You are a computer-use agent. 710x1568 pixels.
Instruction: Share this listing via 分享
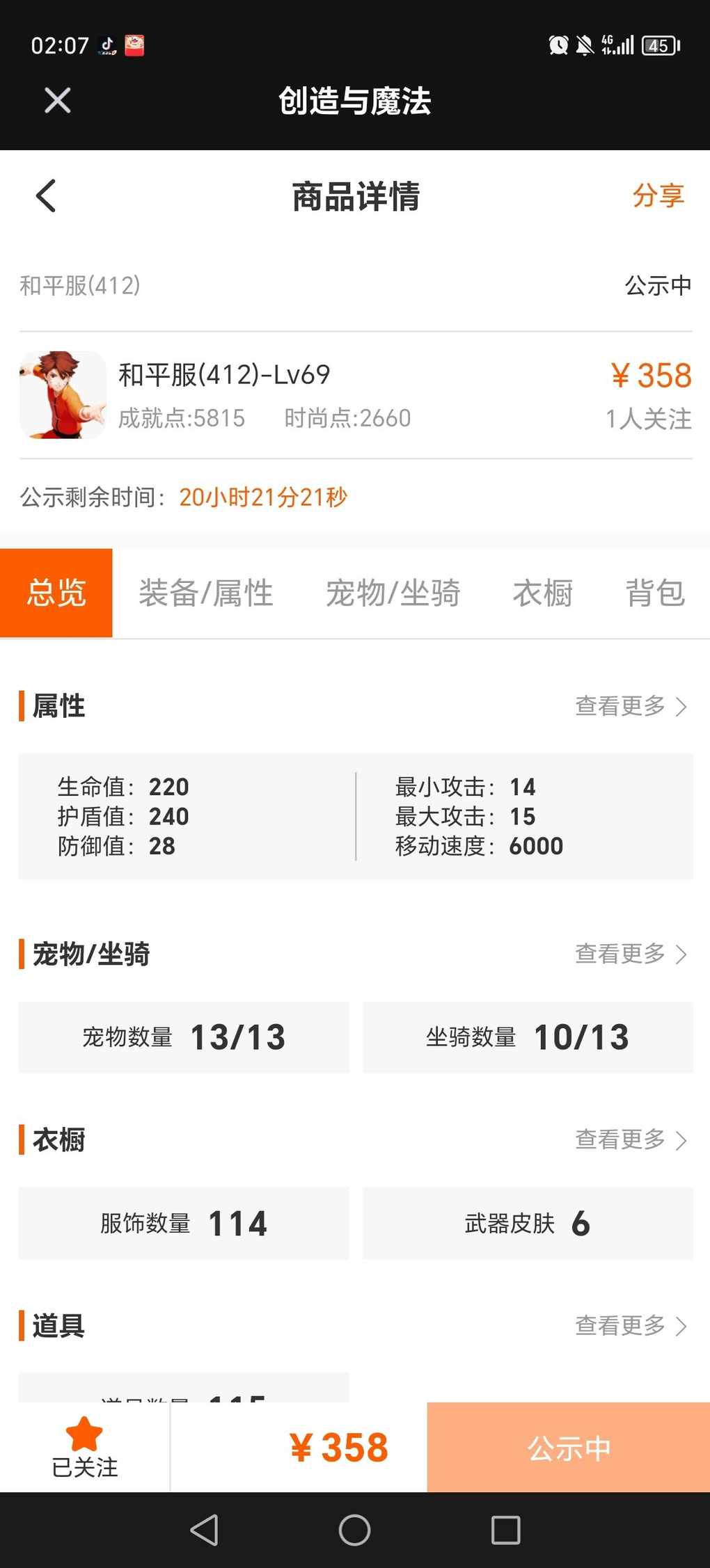click(x=658, y=195)
